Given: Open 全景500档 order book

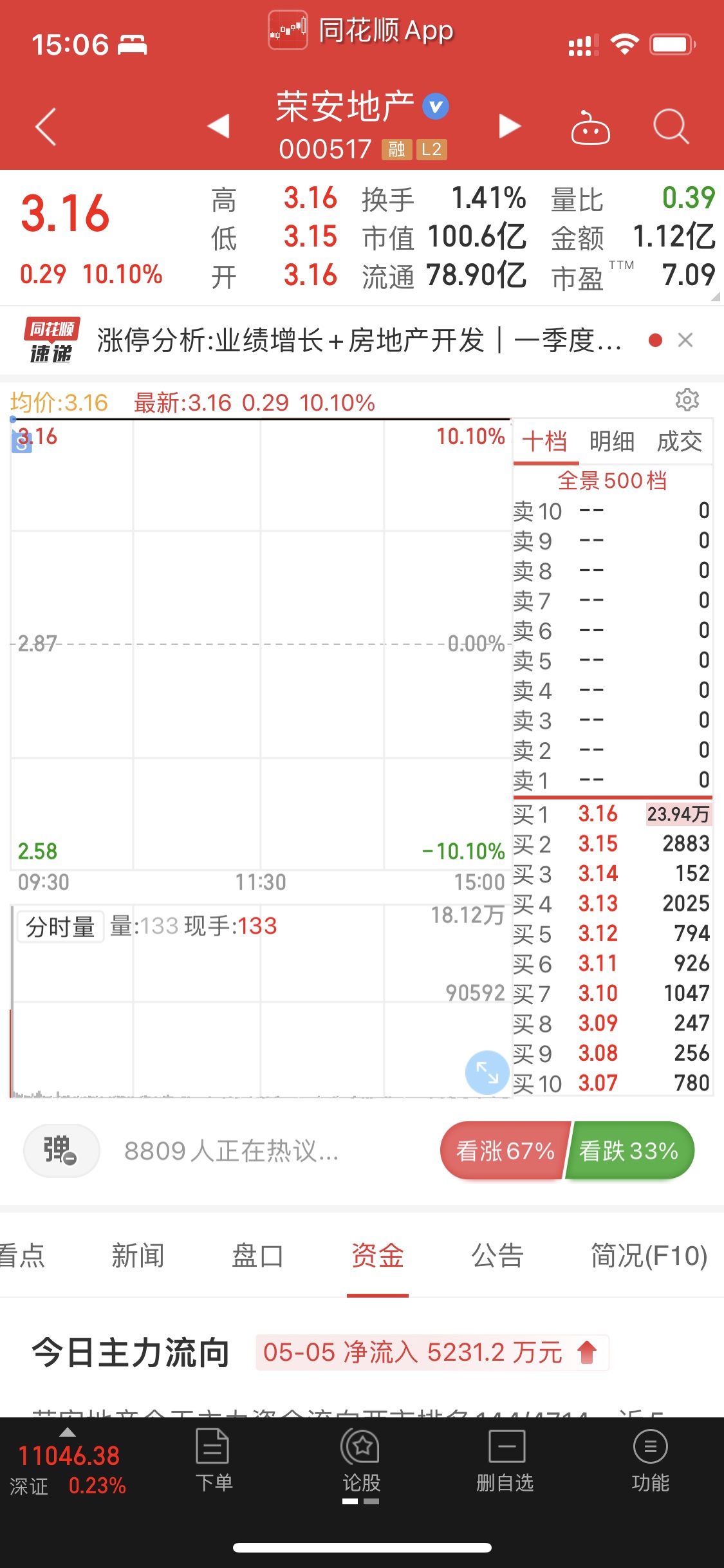Looking at the screenshot, I should click(x=612, y=480).
